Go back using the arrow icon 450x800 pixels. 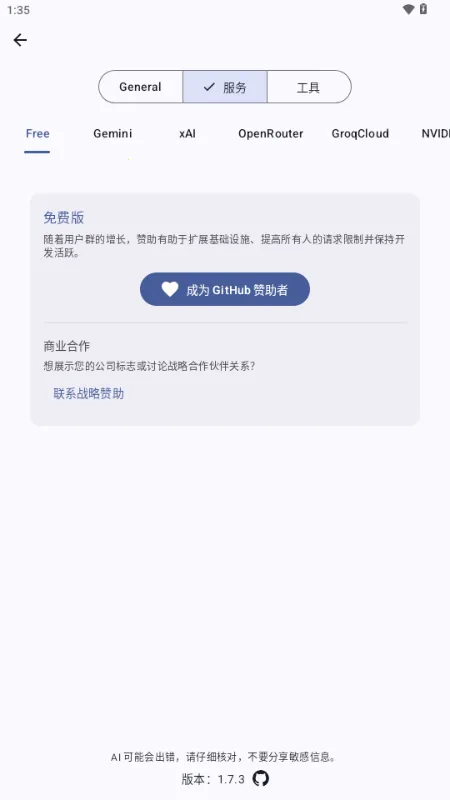tap(20, 40)
